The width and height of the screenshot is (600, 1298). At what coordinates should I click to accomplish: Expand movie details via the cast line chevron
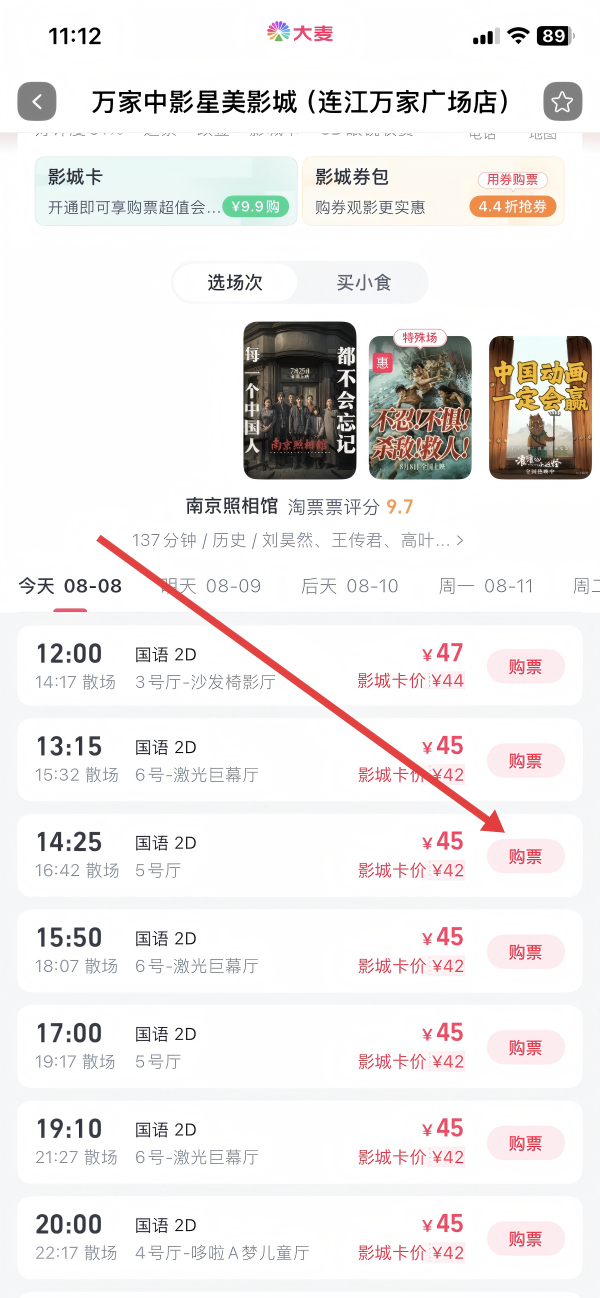pyautogui.click(x=460, y=541)
